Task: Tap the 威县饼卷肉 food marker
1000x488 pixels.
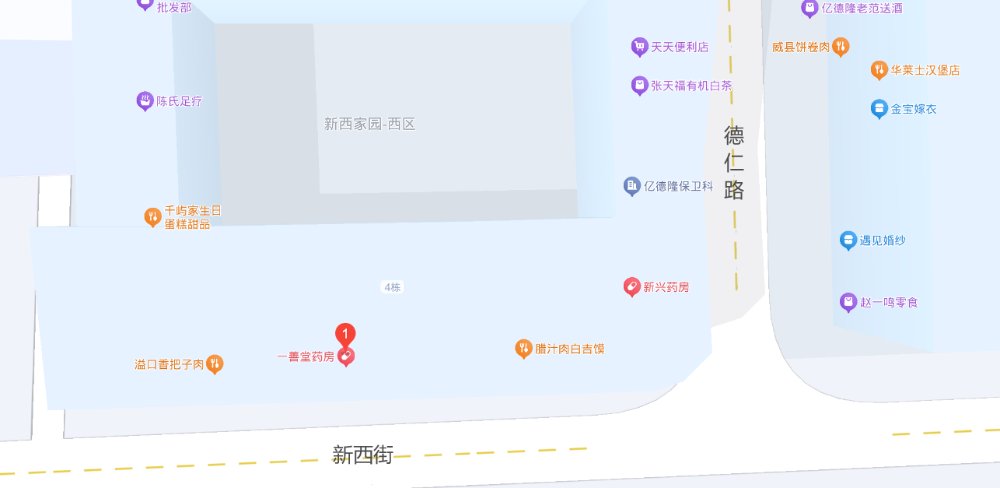Action: [x=841, y=47]
